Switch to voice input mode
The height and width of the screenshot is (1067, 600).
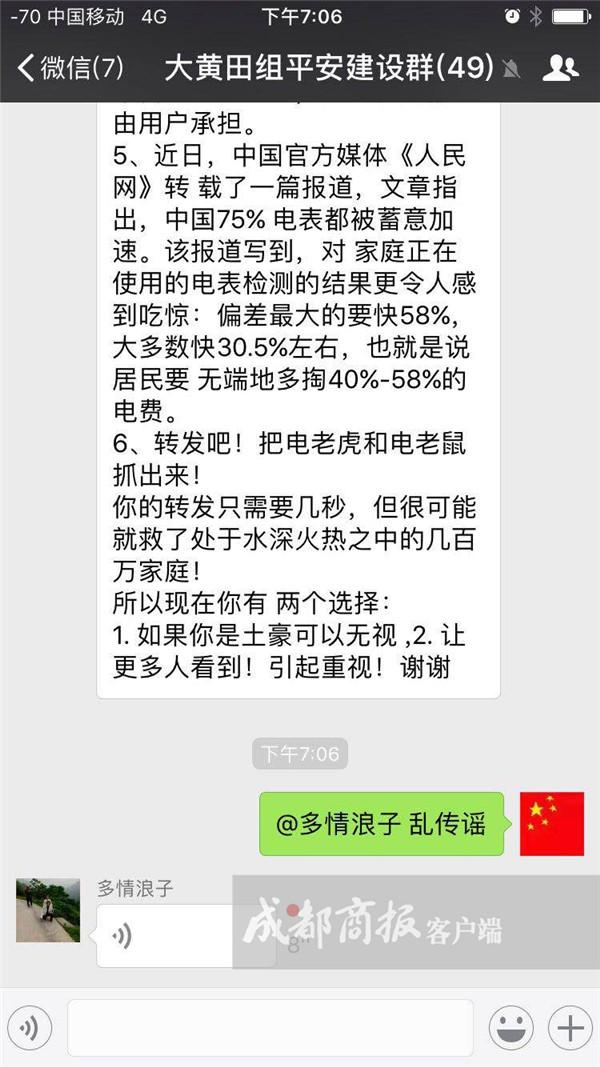click(x=32, y=1028)
